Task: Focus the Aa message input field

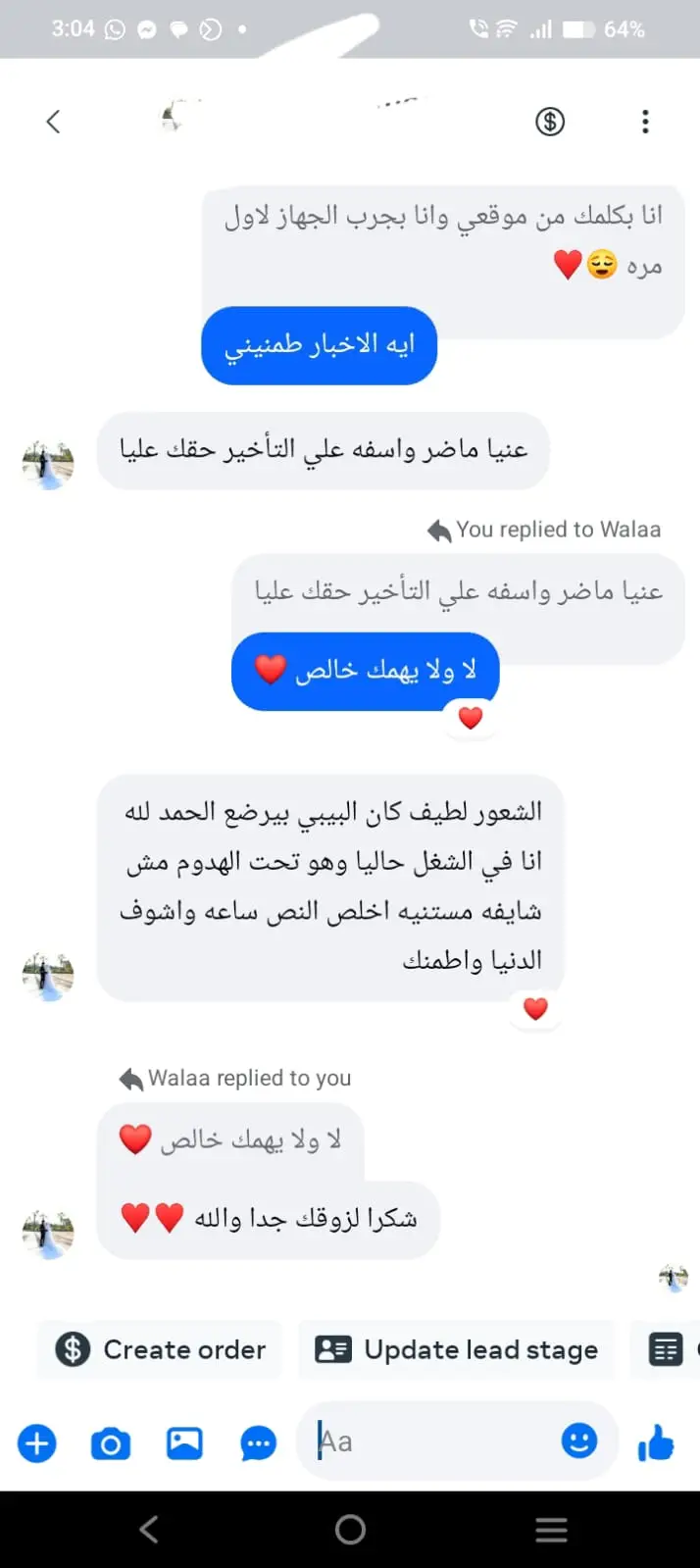Action: coord(431,1442)
